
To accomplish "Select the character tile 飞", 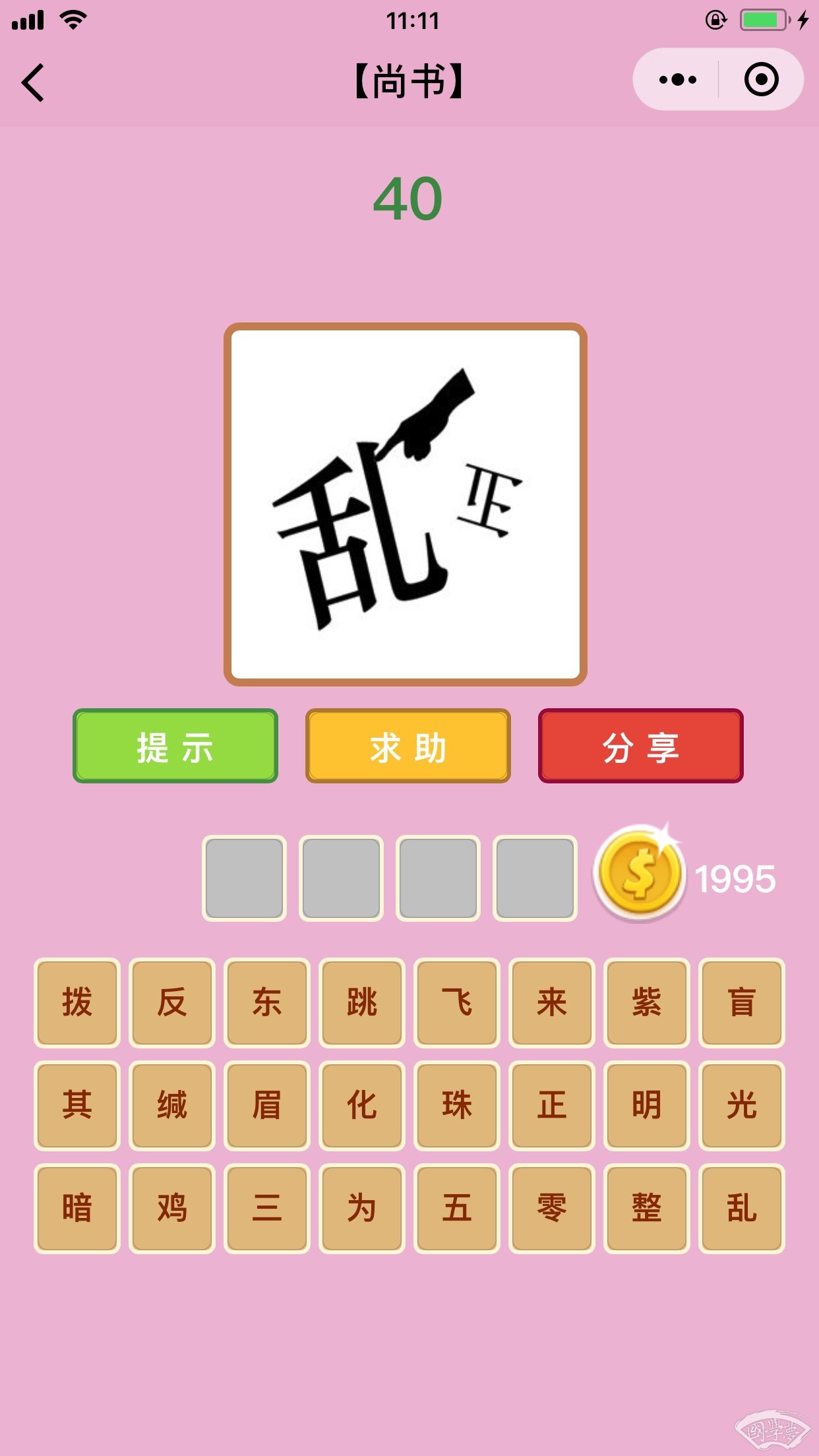I will click(x=457, y=1002).
